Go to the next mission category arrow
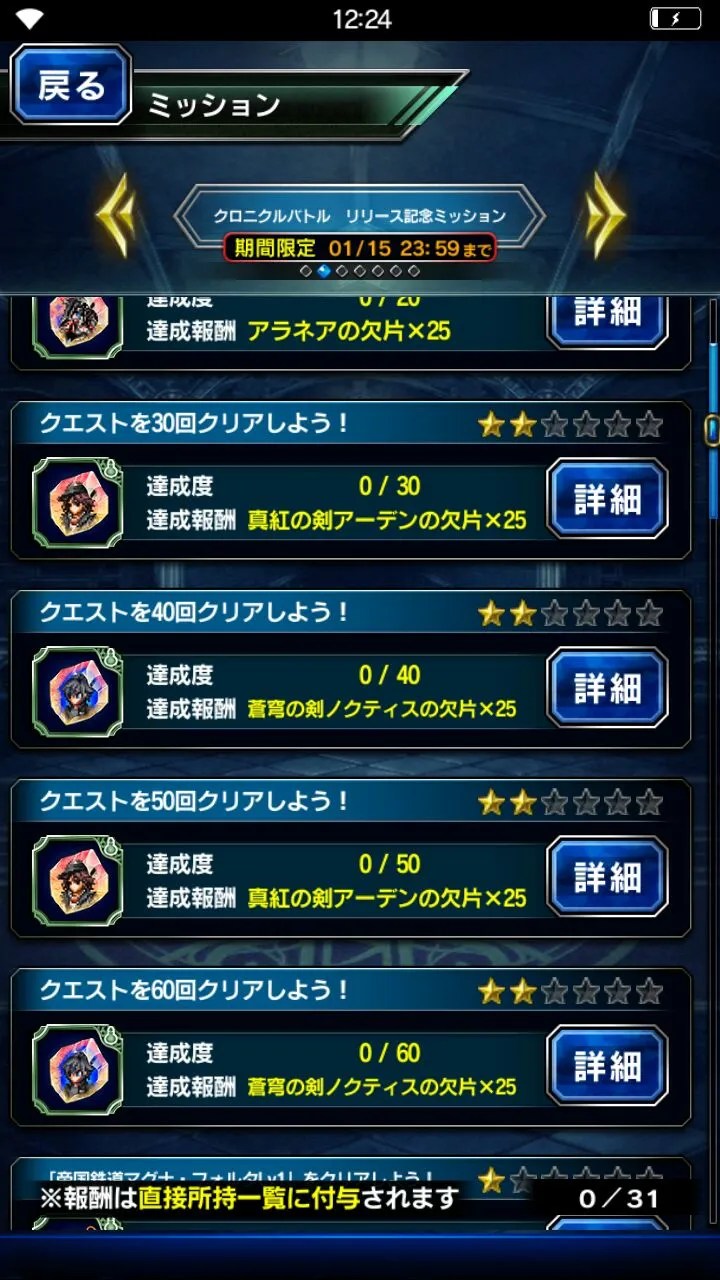The height and width of the screenshot is (1280, 720). tap(604, 215)
